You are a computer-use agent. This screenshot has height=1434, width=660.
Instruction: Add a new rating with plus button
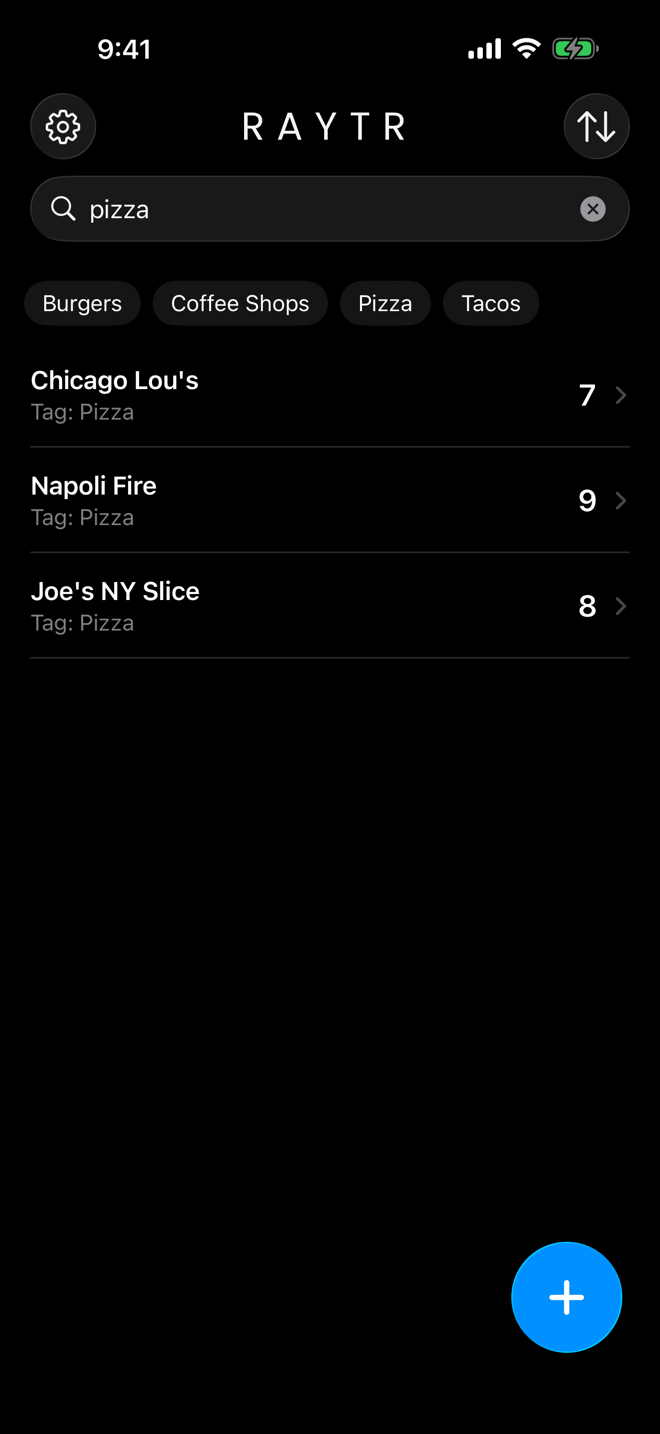click(566, 1297)
